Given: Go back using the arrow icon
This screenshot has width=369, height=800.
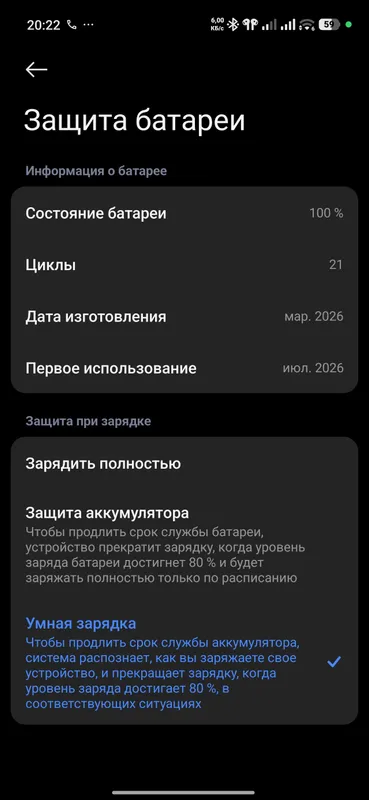Looking at the screenshot, I should coord(36,70).
